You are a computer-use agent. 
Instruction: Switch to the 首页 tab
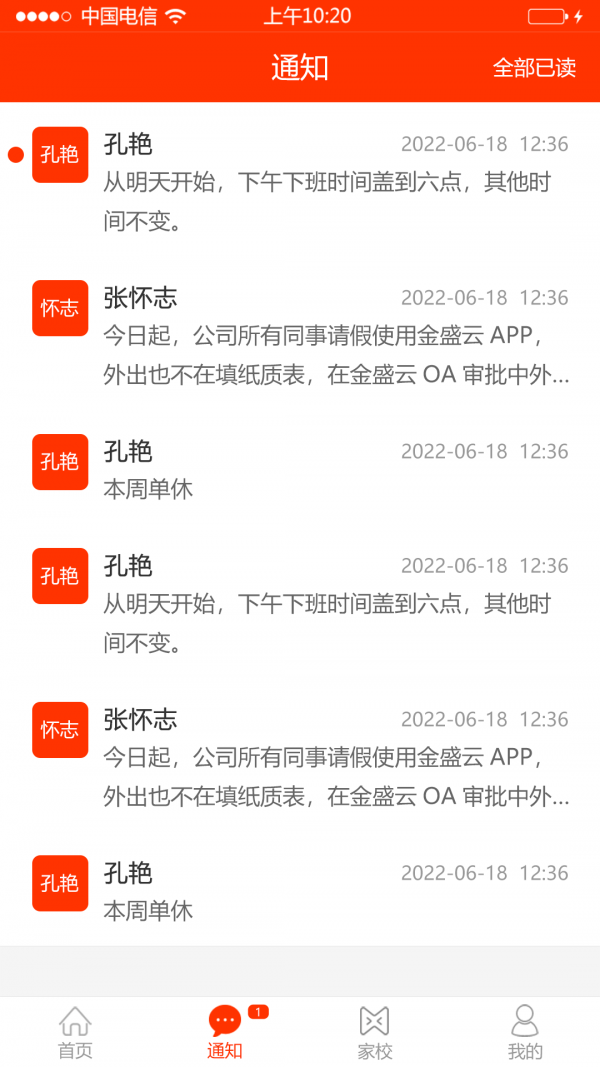75,1033
